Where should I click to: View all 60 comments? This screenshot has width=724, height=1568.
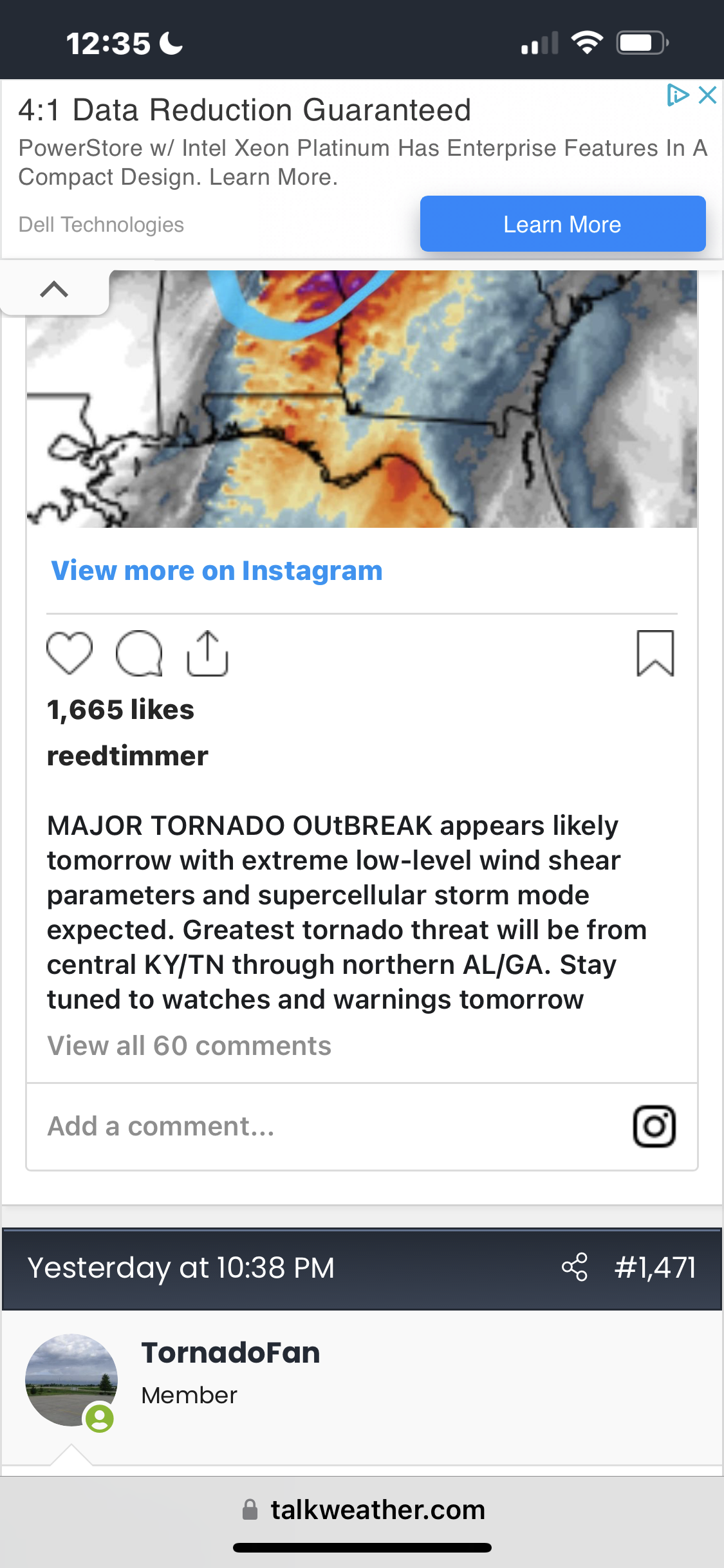(189, 1045)
